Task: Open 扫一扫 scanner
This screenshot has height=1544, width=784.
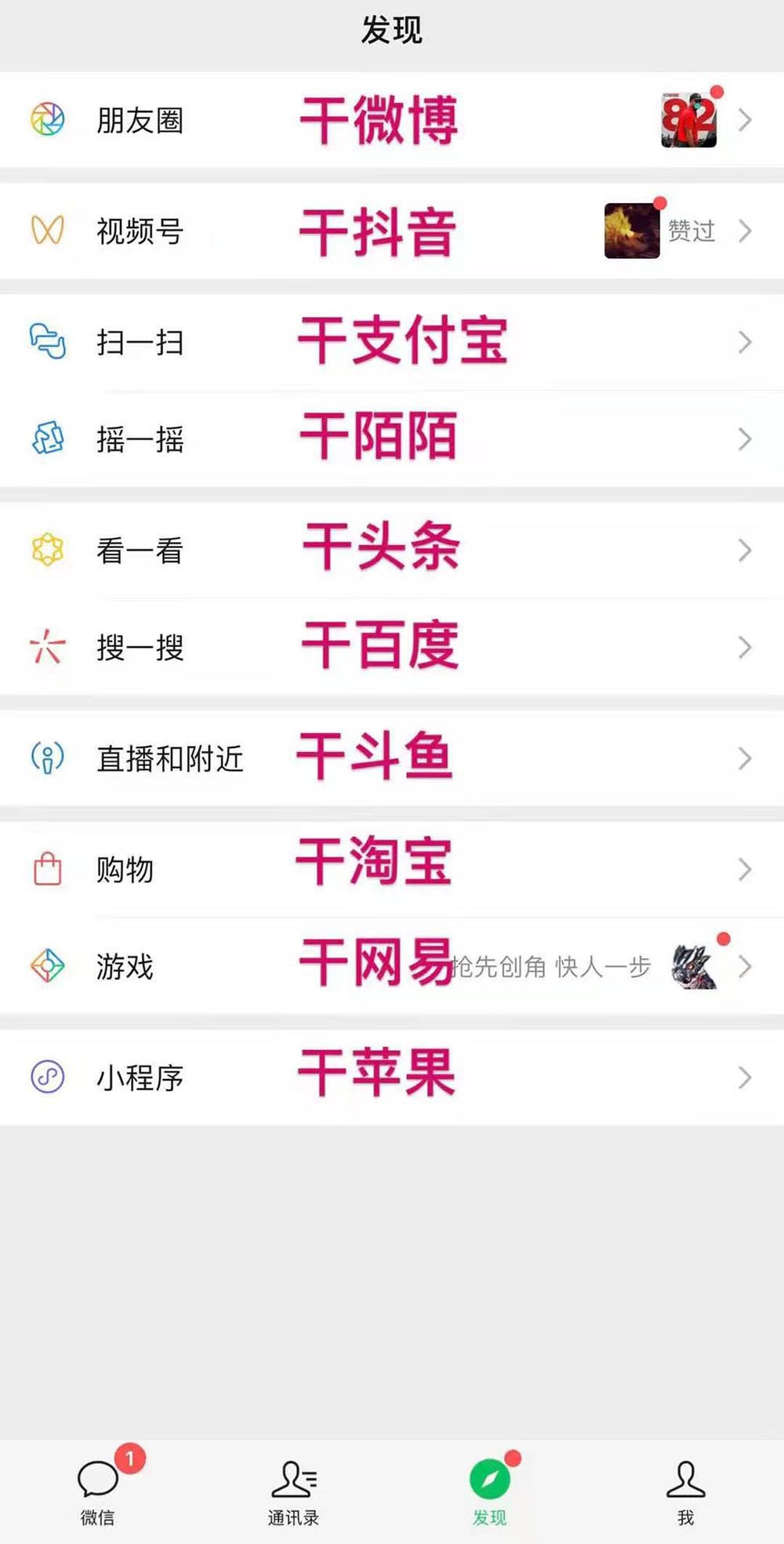Action: point(140,342)
